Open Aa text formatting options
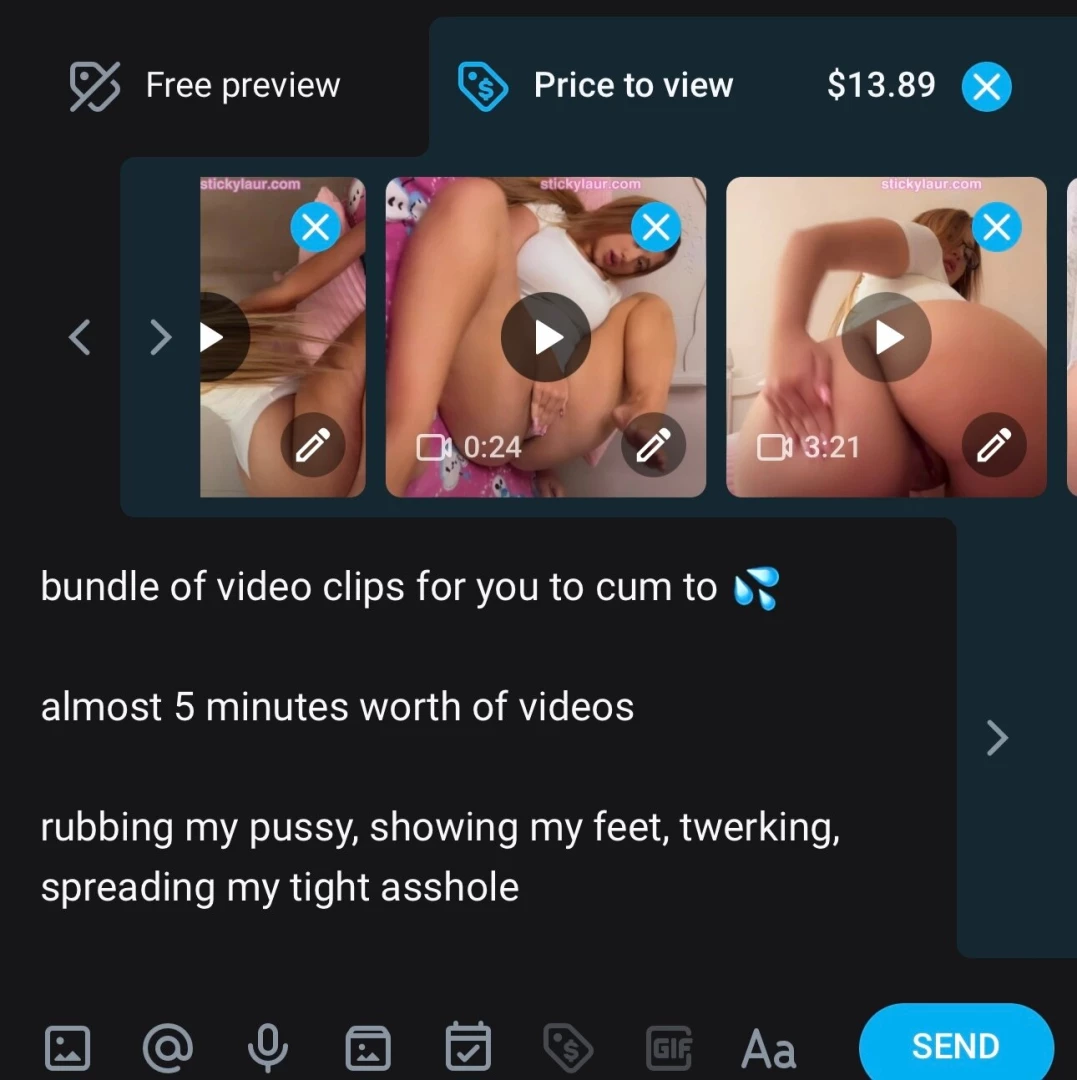 pos(768,1048)
